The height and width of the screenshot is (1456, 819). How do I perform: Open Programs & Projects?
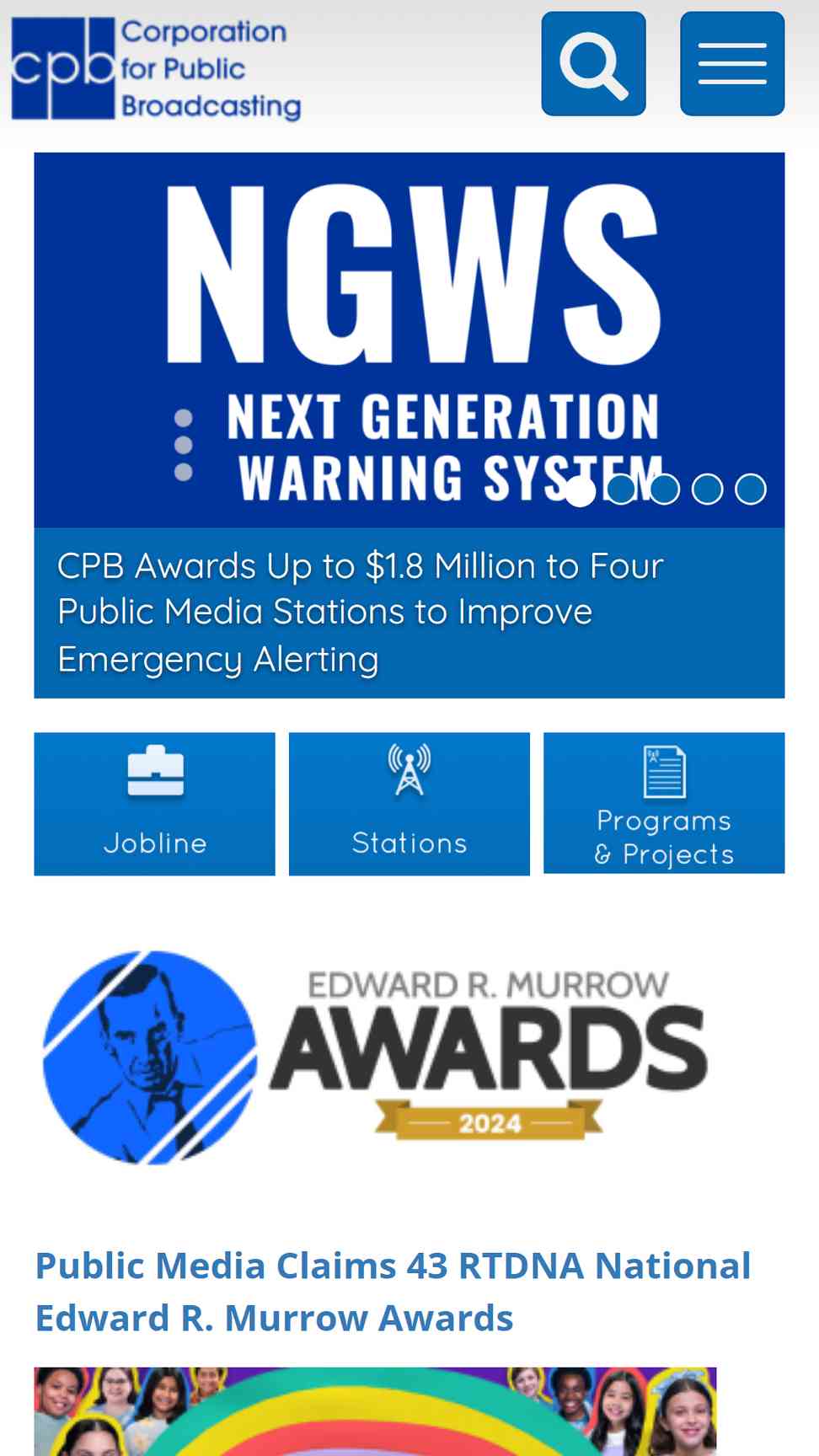pos(664,803)
